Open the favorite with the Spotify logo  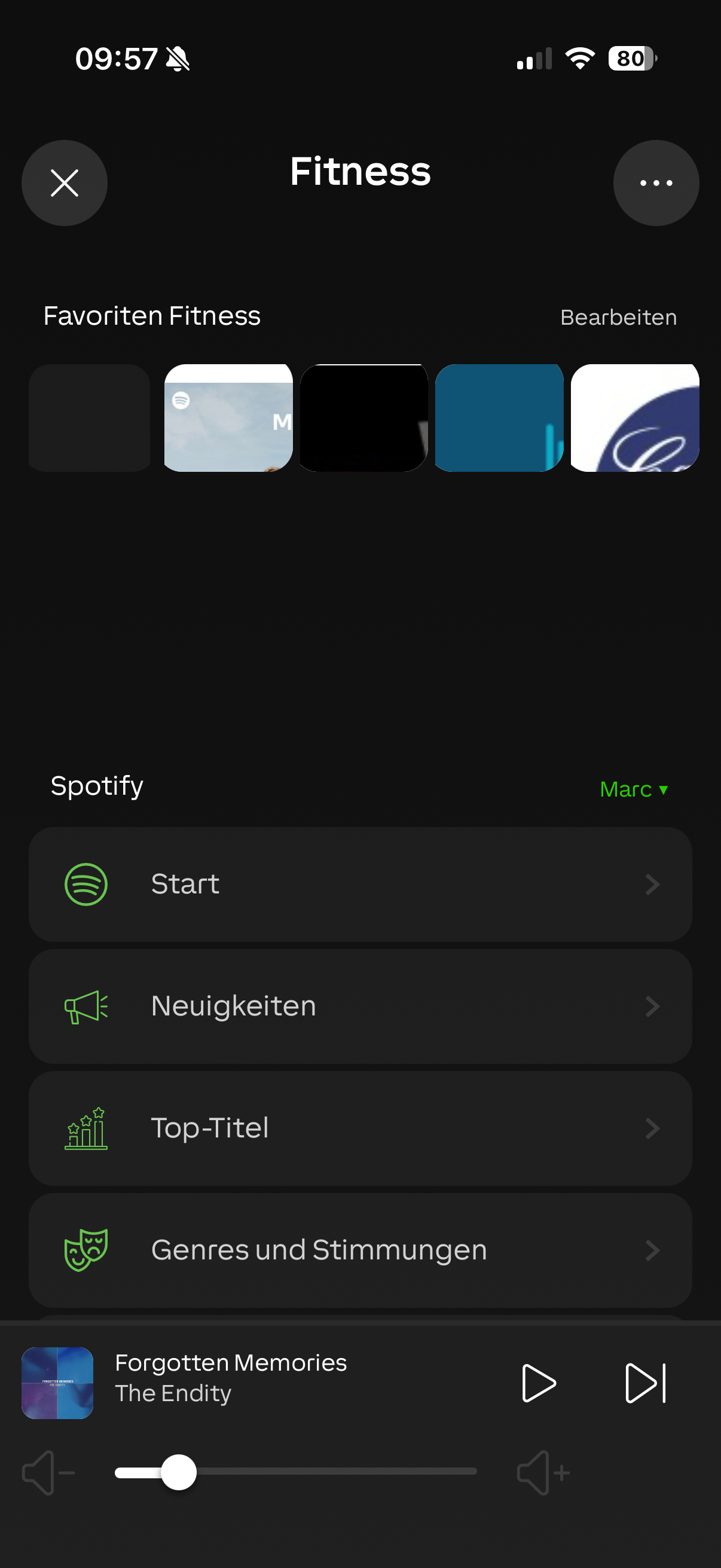[228, 417]
